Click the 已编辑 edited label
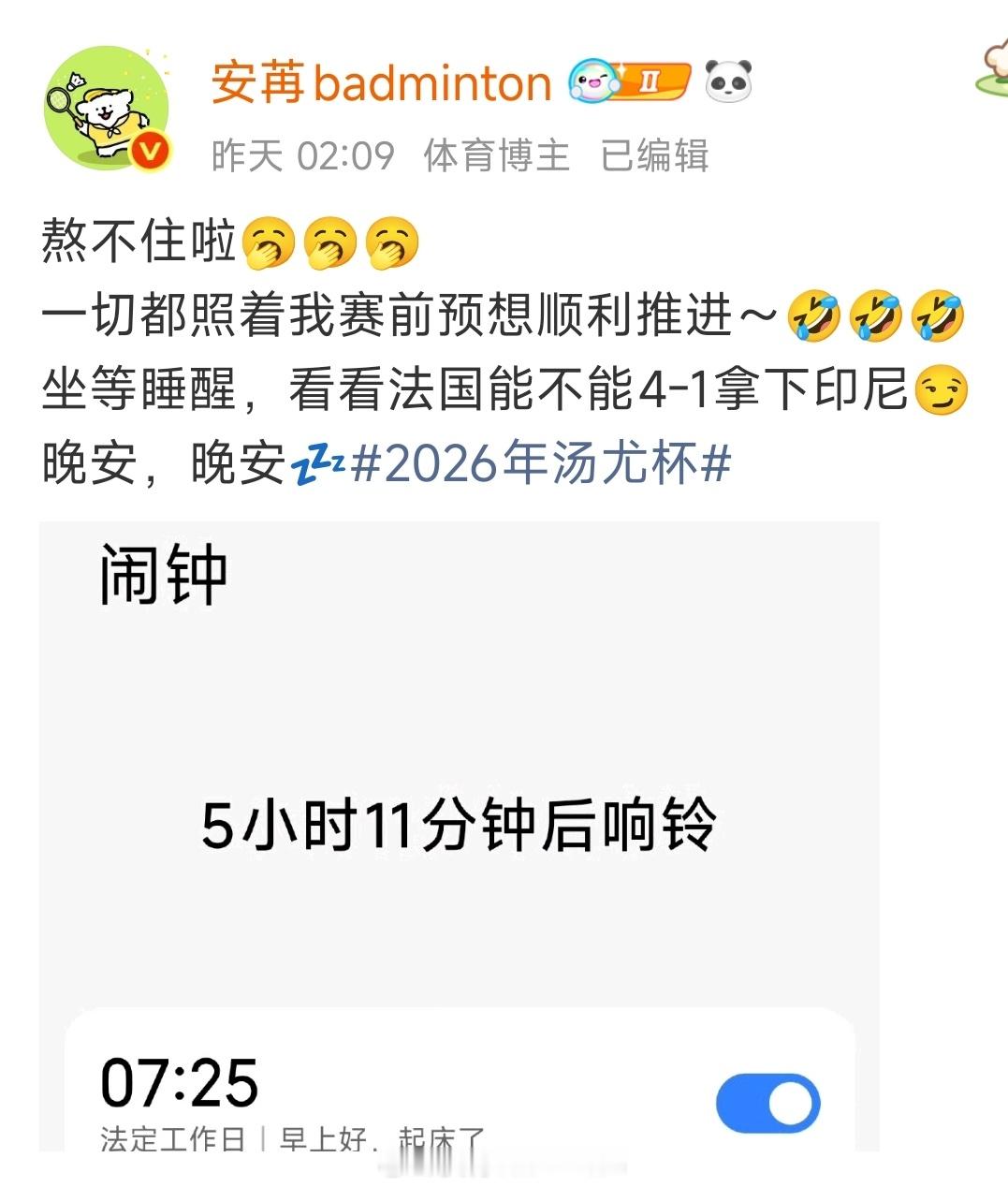 point(655,157)
